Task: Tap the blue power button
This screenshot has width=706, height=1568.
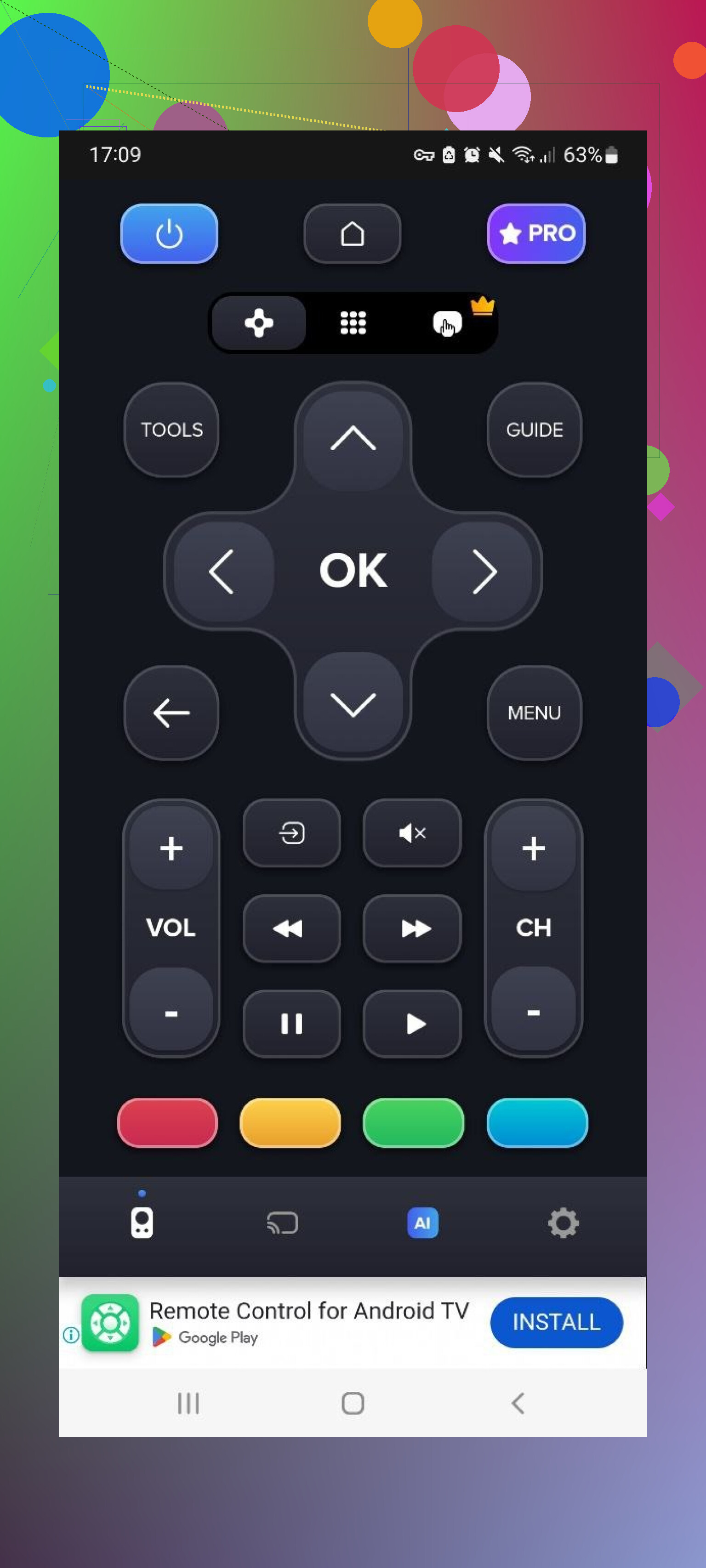Action: pyautogui.click(x=169, y=234)
